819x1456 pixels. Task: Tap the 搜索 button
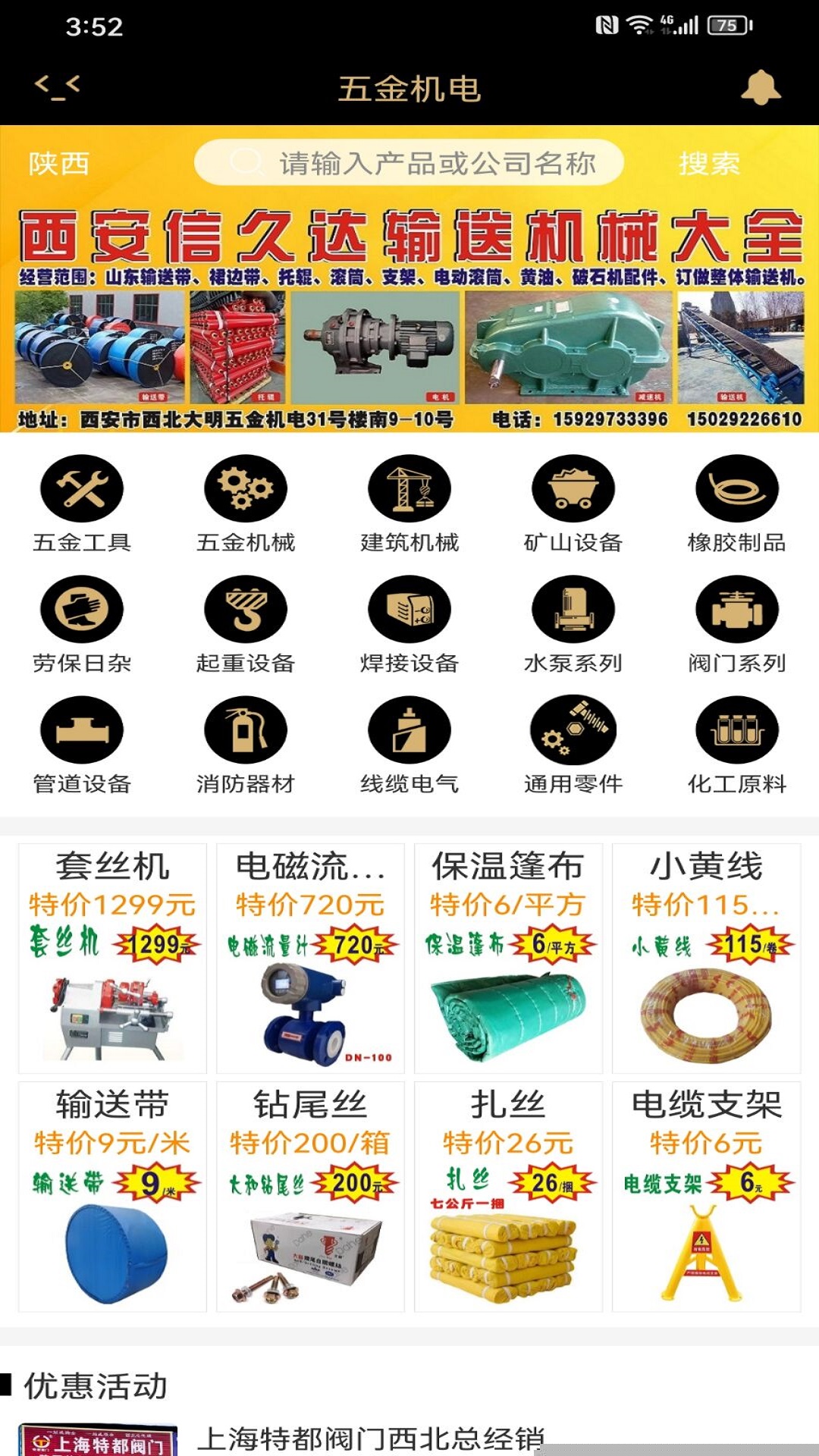click(709, 163)
